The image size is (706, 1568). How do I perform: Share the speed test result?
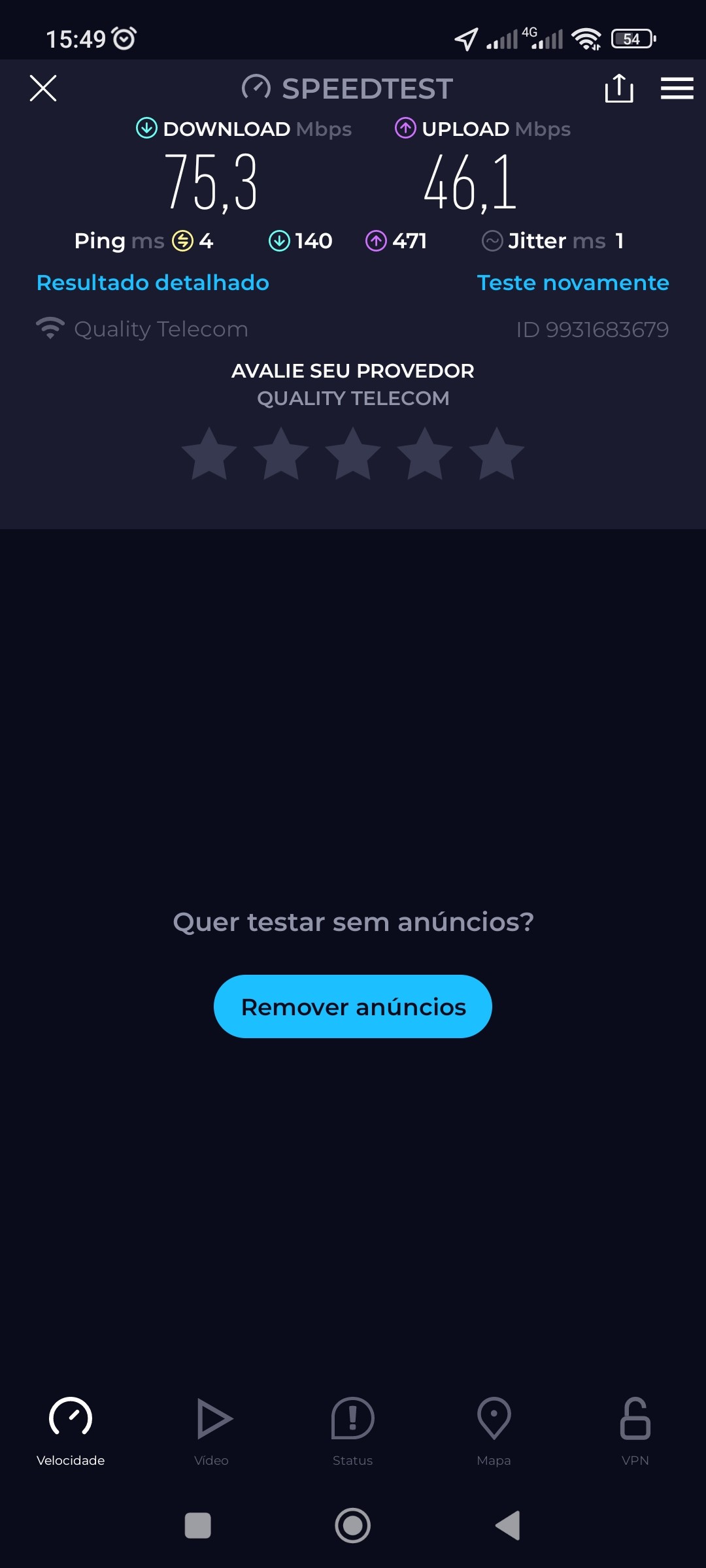618,88
